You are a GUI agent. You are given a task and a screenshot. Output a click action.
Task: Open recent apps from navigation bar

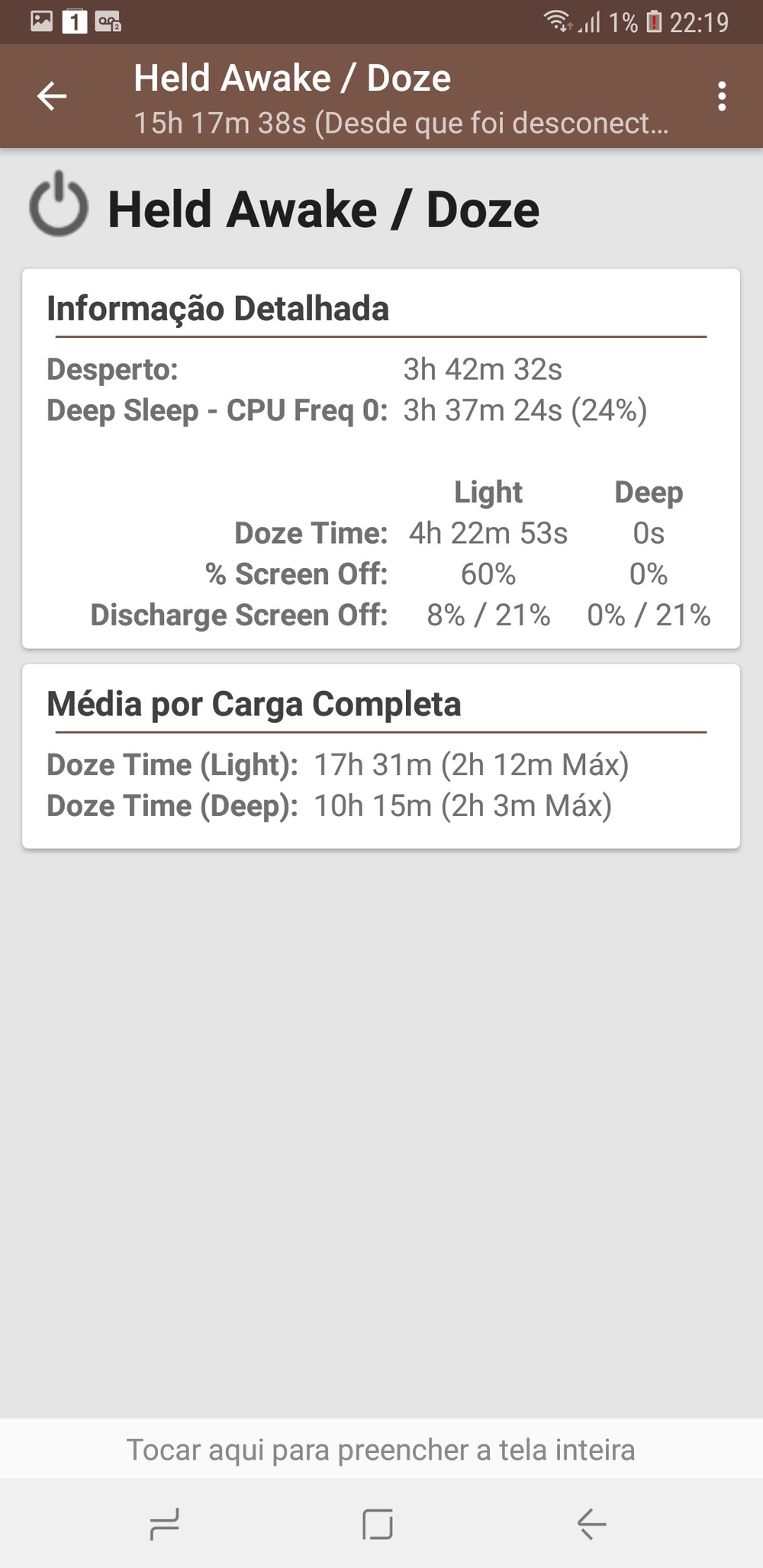(165, 1525)
